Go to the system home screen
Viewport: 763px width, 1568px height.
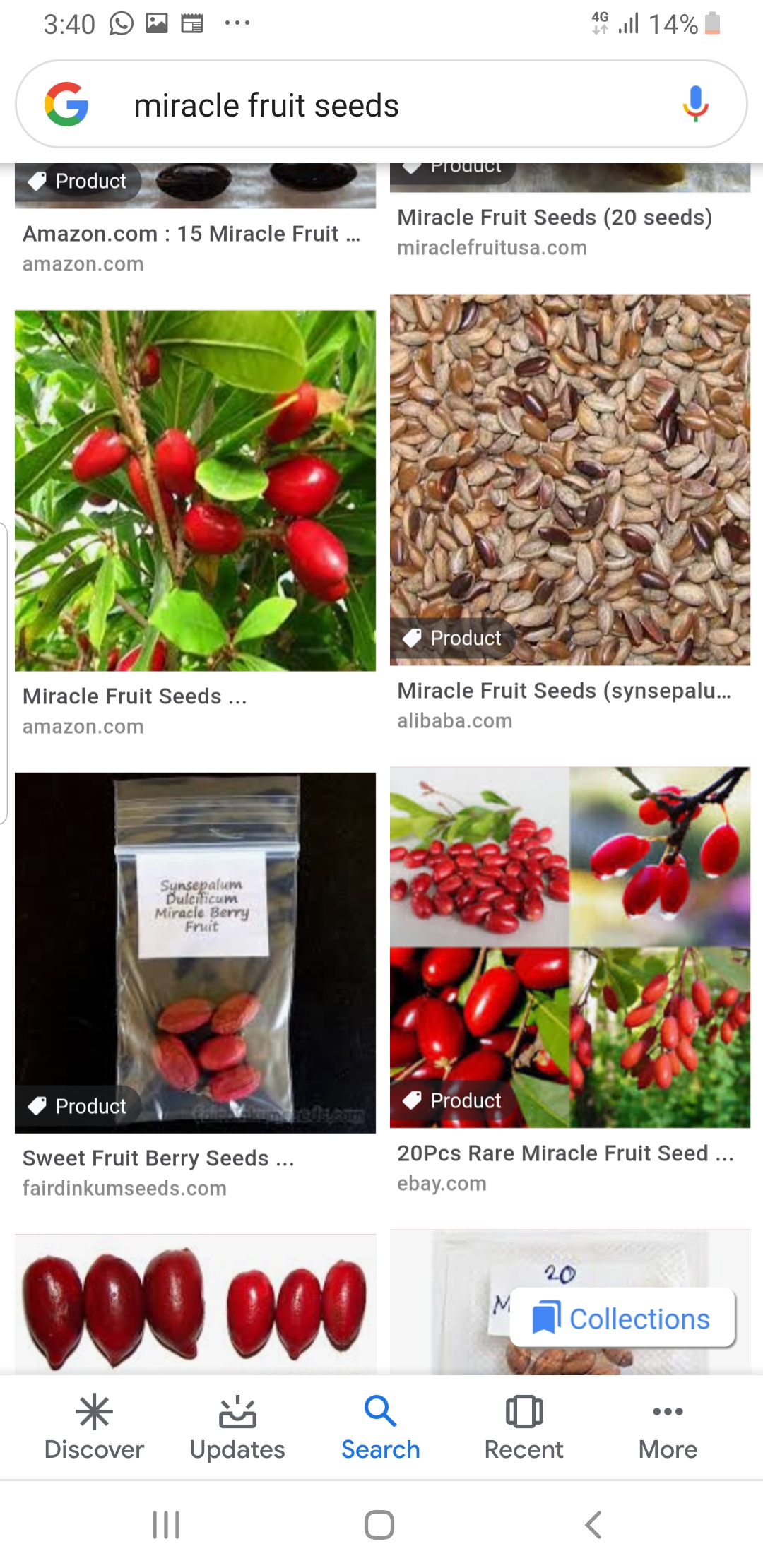pyautogui.click(x=379, y=1524)
